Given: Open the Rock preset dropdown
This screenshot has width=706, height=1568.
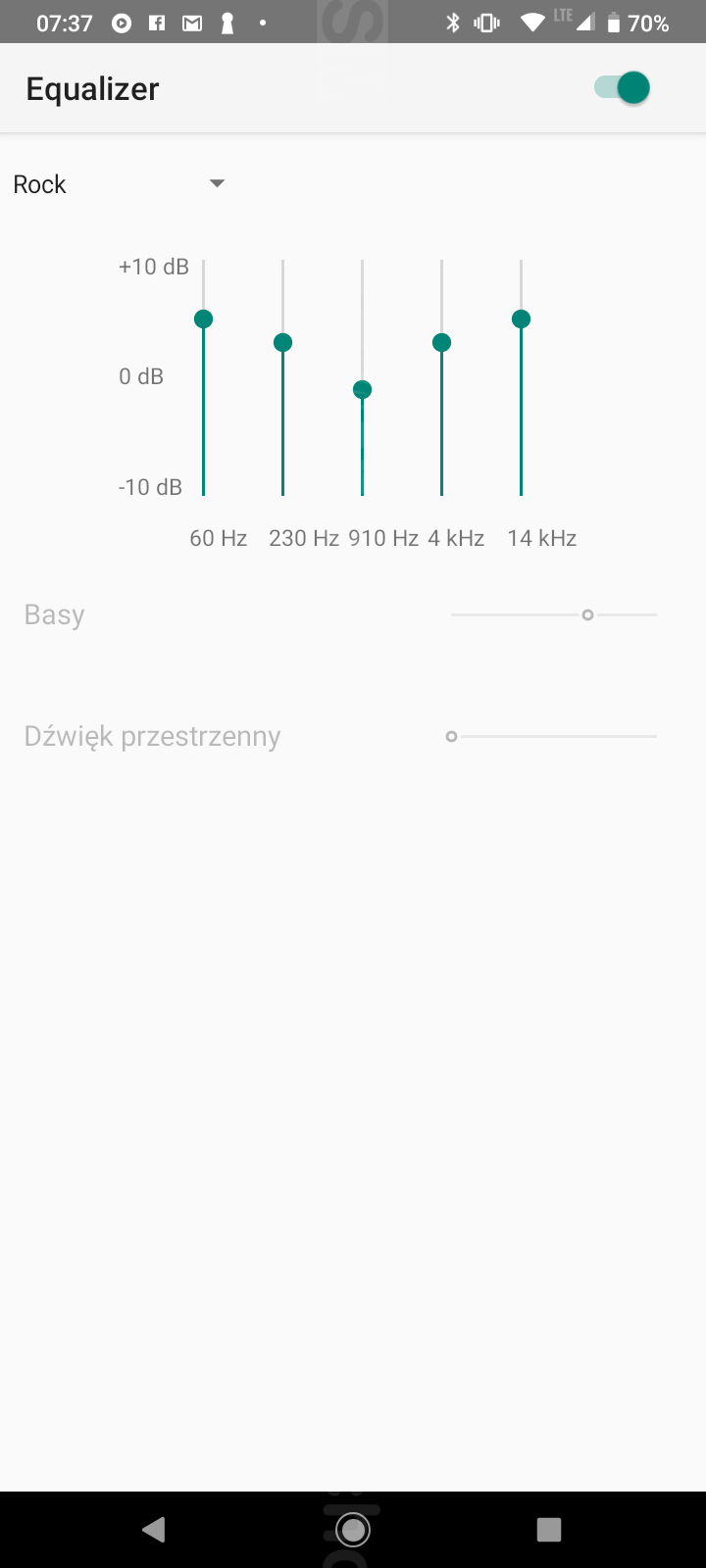Looking at the screenshot, I should 120,184.
